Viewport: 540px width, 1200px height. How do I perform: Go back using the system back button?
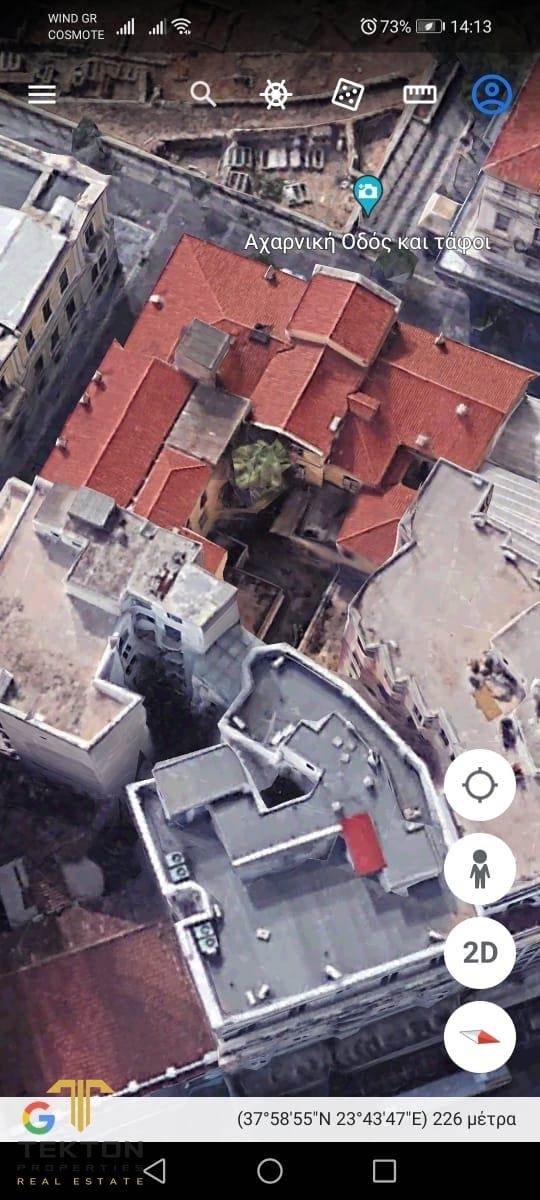155,1170
